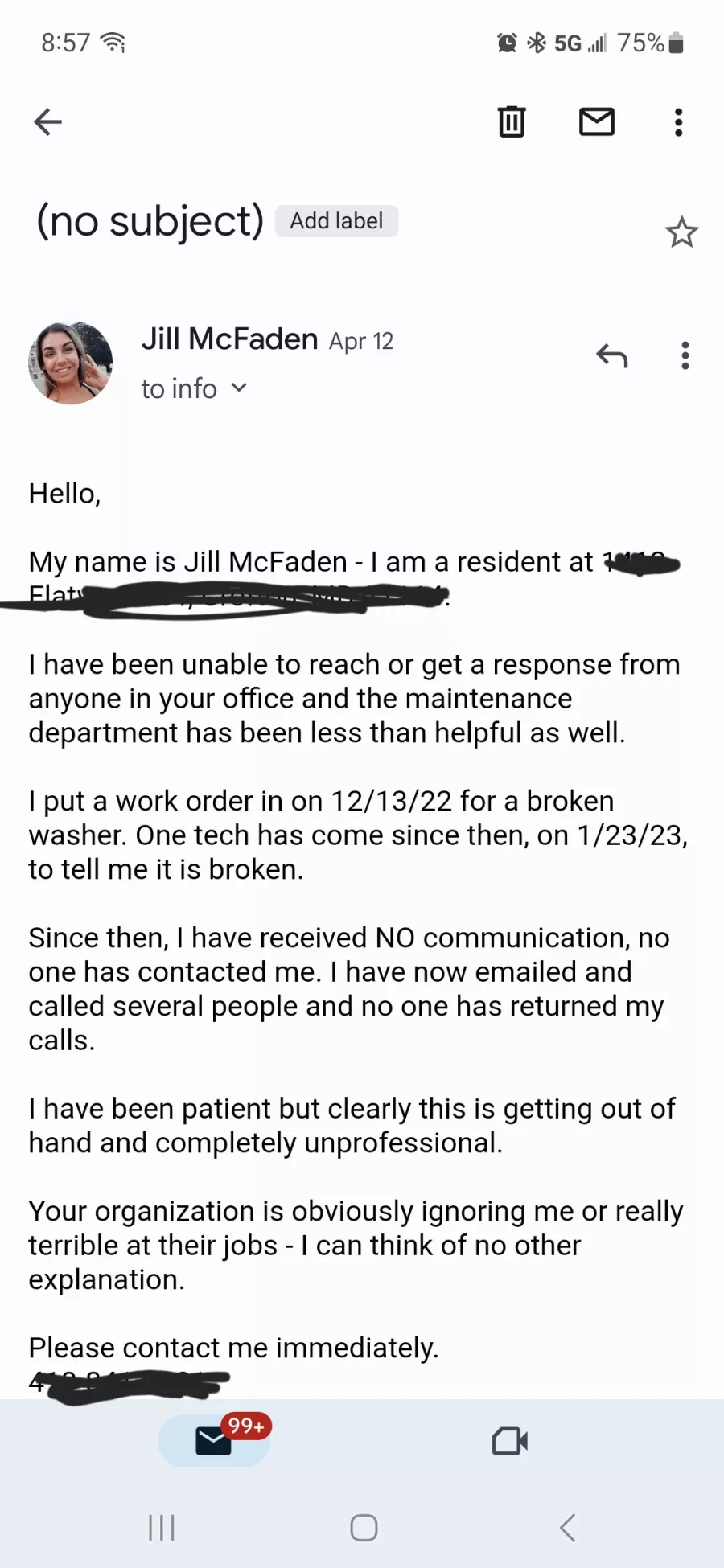This screenshot has height=1568, width=724.
Task: Open the top bar overflow menu
Action: [x=679, y=122]
